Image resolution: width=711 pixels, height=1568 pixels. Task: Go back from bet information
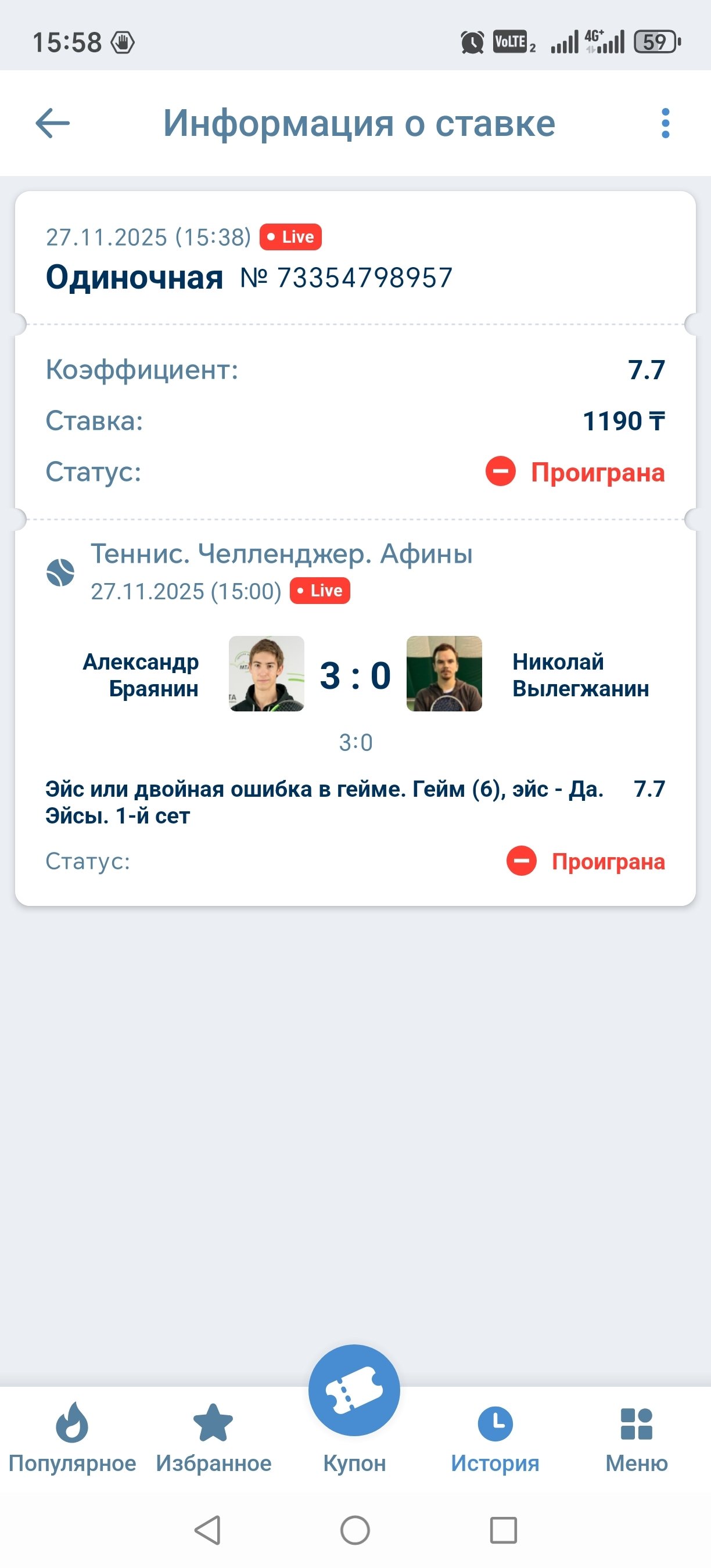pos(53,124)
